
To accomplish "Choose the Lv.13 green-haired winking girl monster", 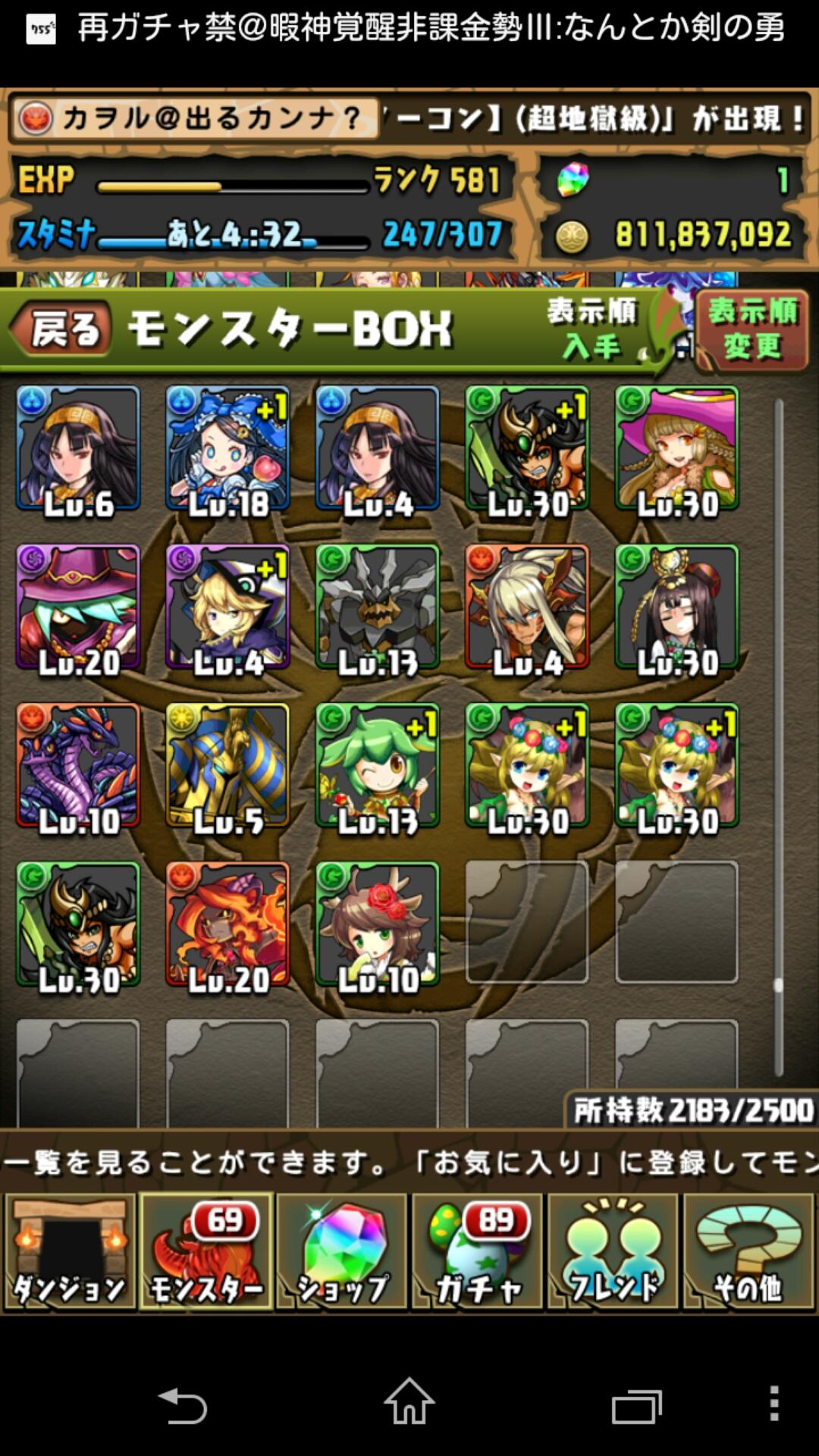I will (378, 765).
